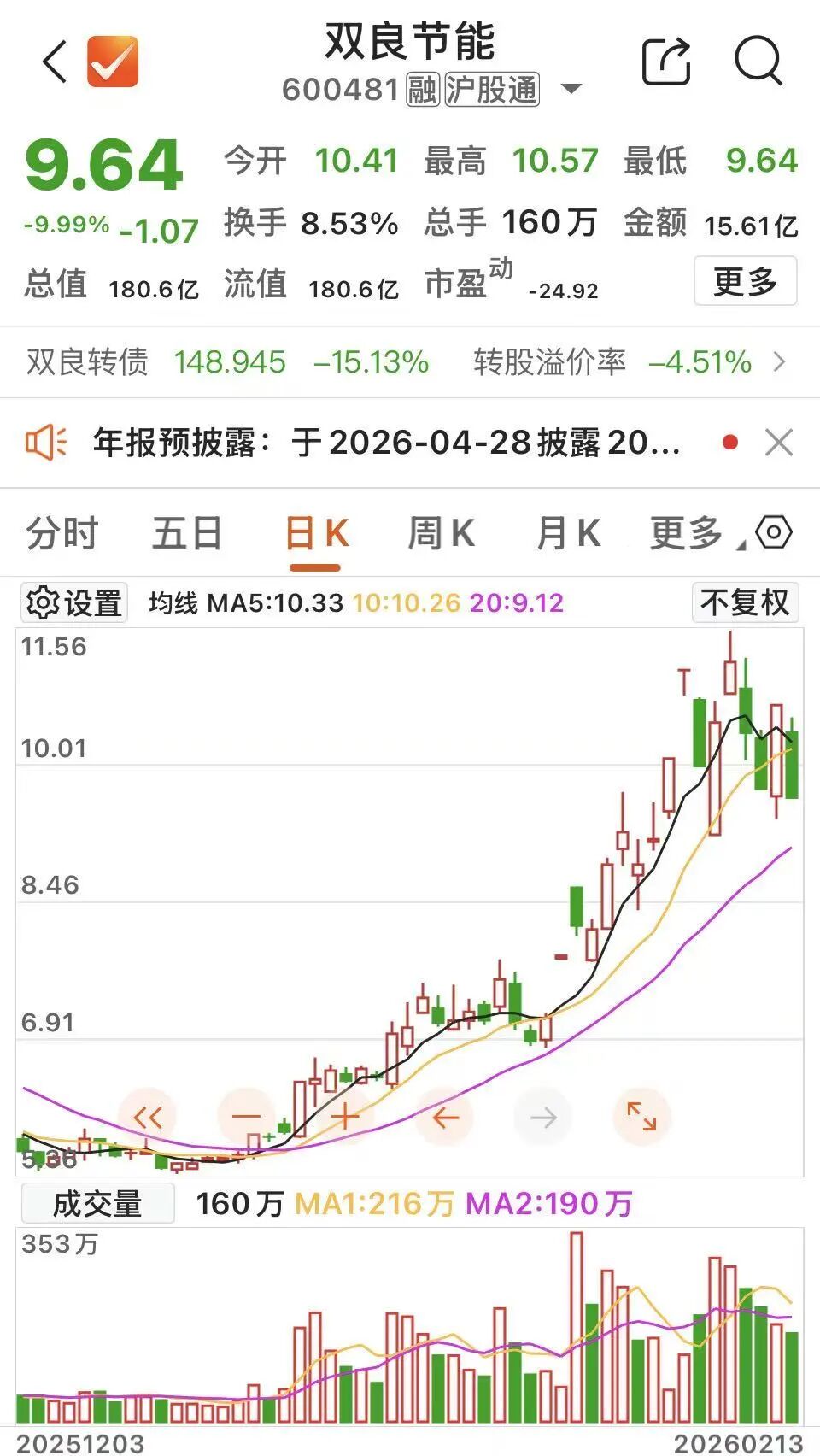Select the 日K tab
Image resolution: width=820 pixels, height=1456 pixels.
tap(315, 535)
